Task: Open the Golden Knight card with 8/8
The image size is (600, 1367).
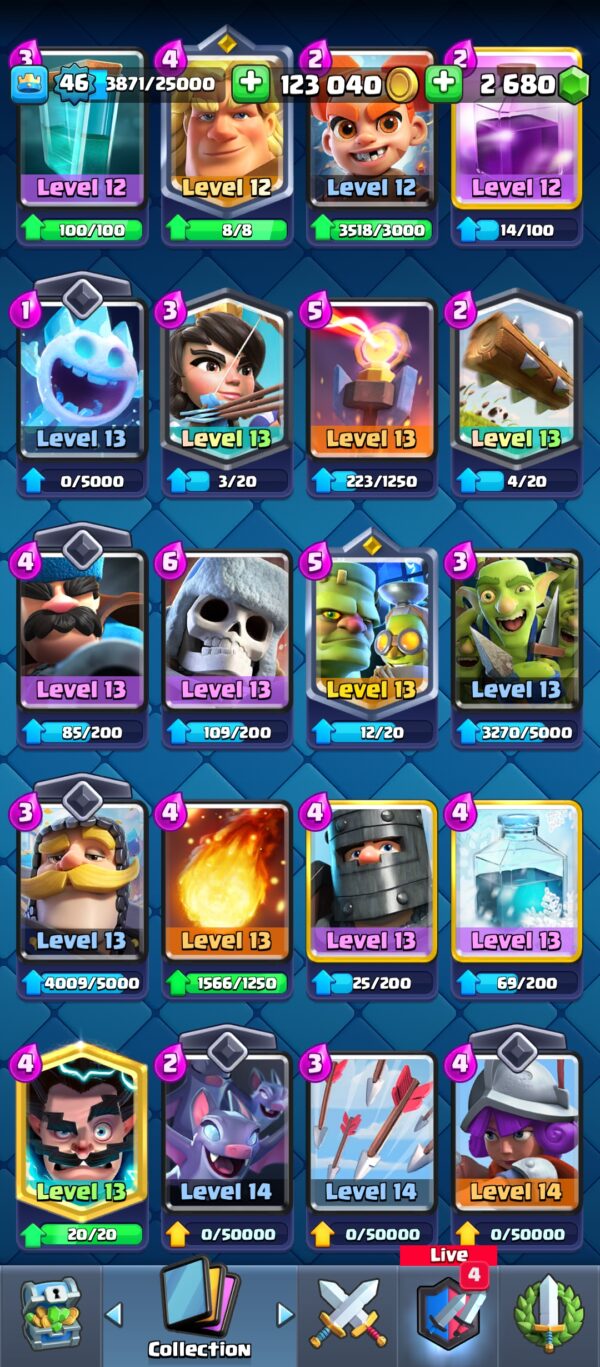Action: pyautogui.click(x=227, y=140)
